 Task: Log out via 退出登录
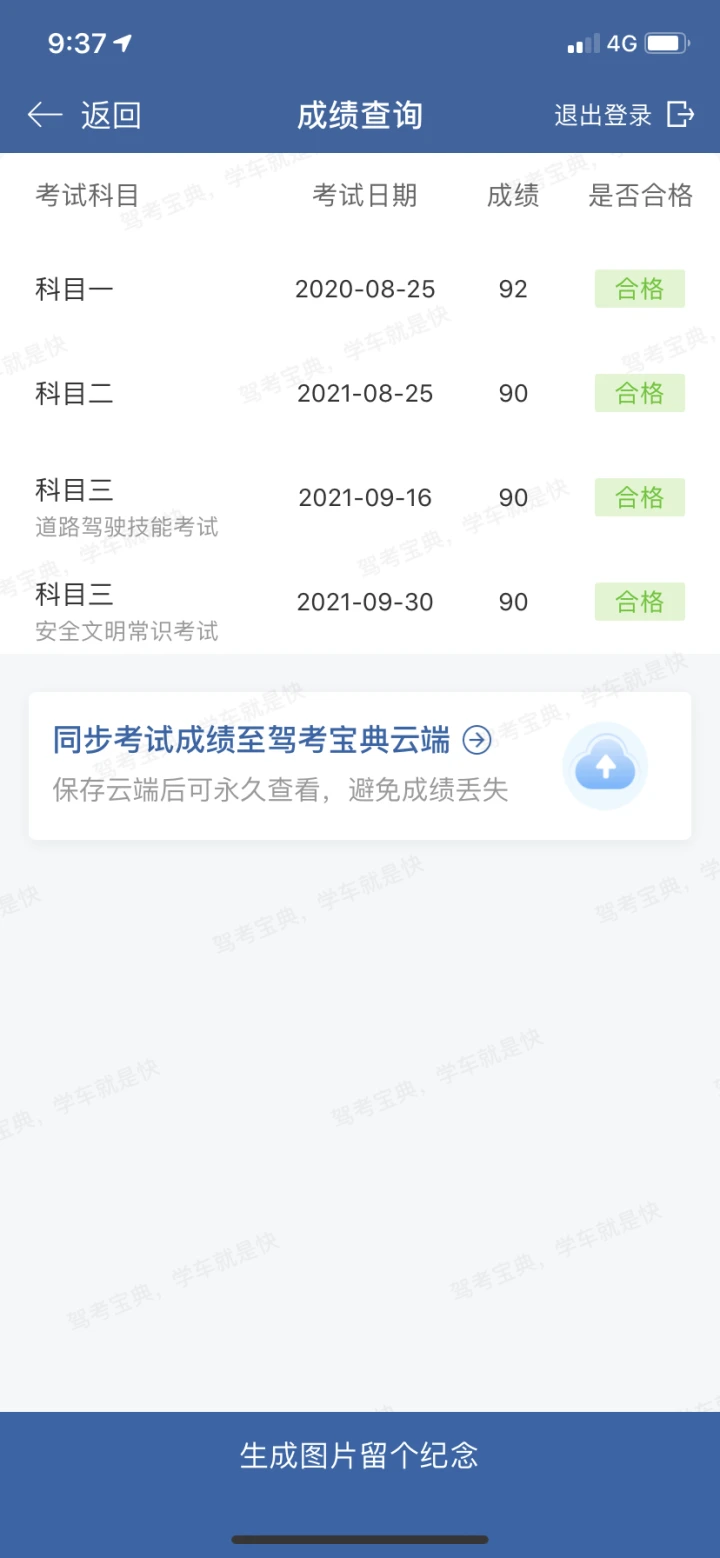pyautogui.click(x=624, y=115)
